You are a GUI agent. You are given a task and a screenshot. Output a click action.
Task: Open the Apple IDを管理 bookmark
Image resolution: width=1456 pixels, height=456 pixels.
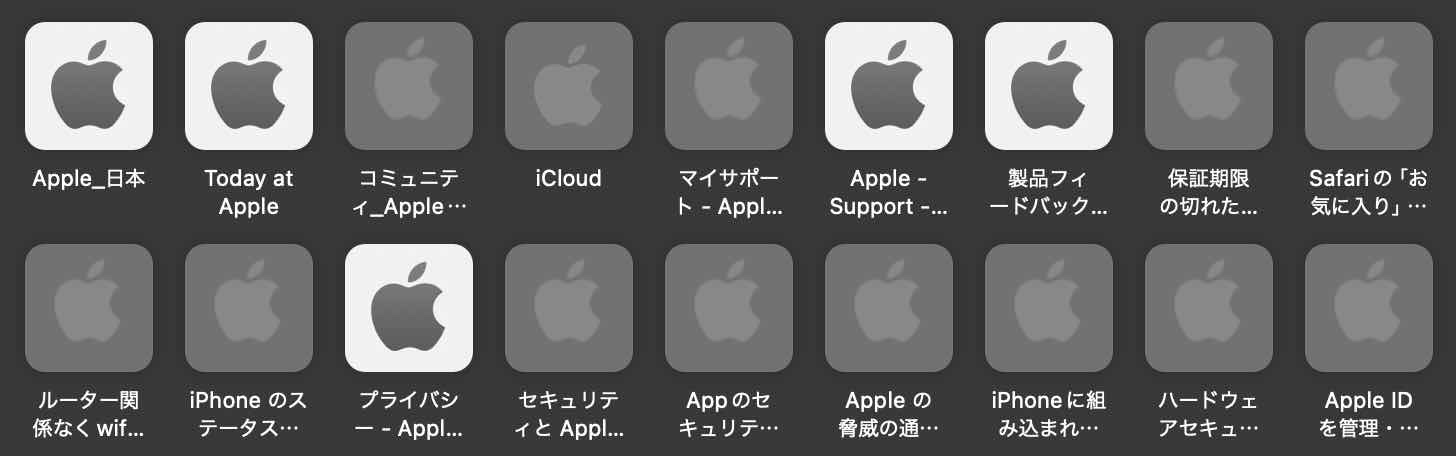[x=1369, y=308]
